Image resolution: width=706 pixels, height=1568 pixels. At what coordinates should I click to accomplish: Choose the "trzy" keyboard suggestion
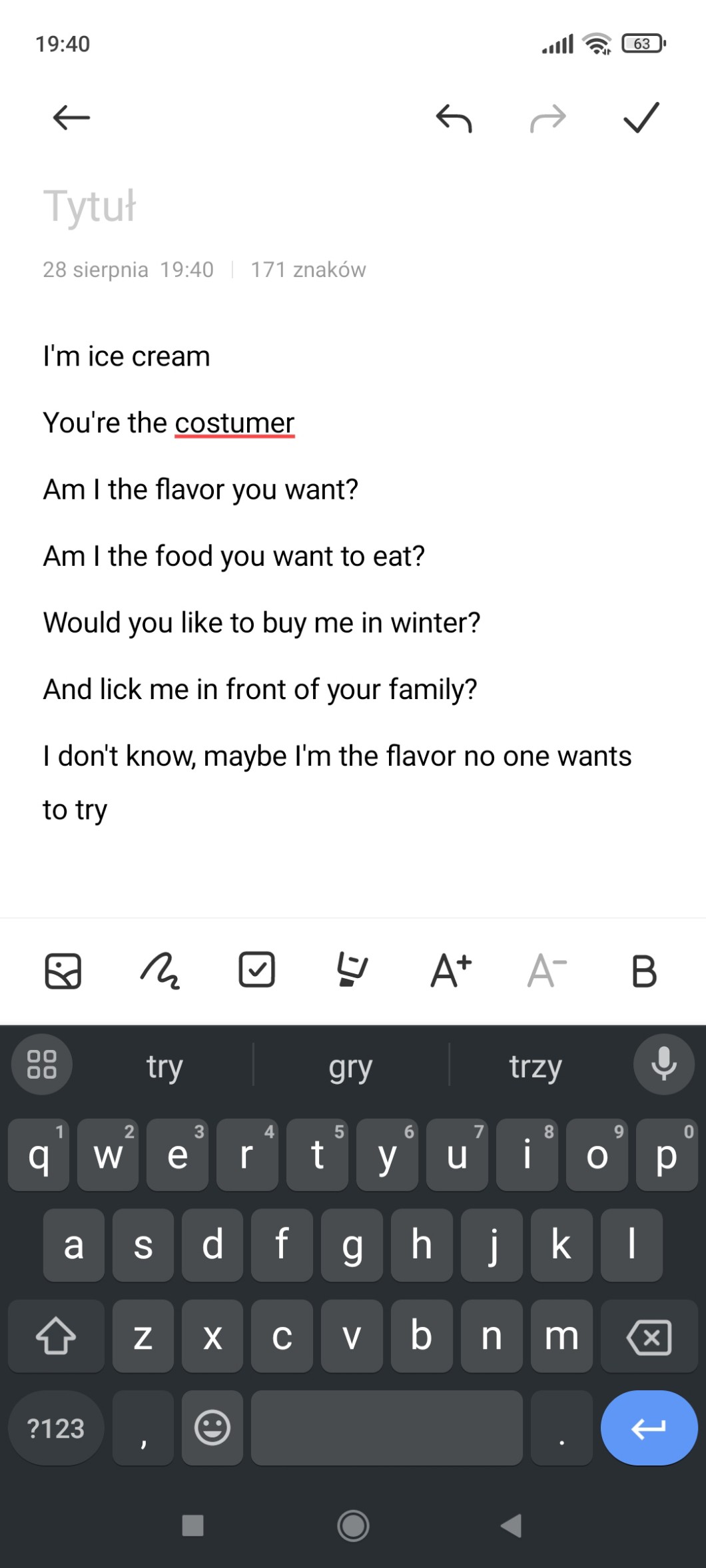tap(535, 1067)
